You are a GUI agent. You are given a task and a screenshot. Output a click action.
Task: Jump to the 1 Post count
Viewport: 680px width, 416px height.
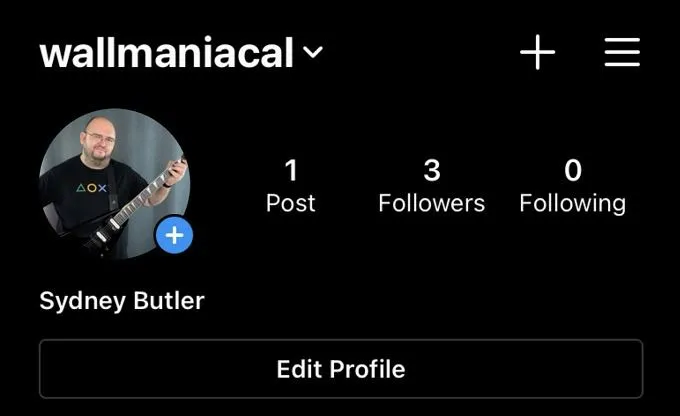(x=290, y=187)
